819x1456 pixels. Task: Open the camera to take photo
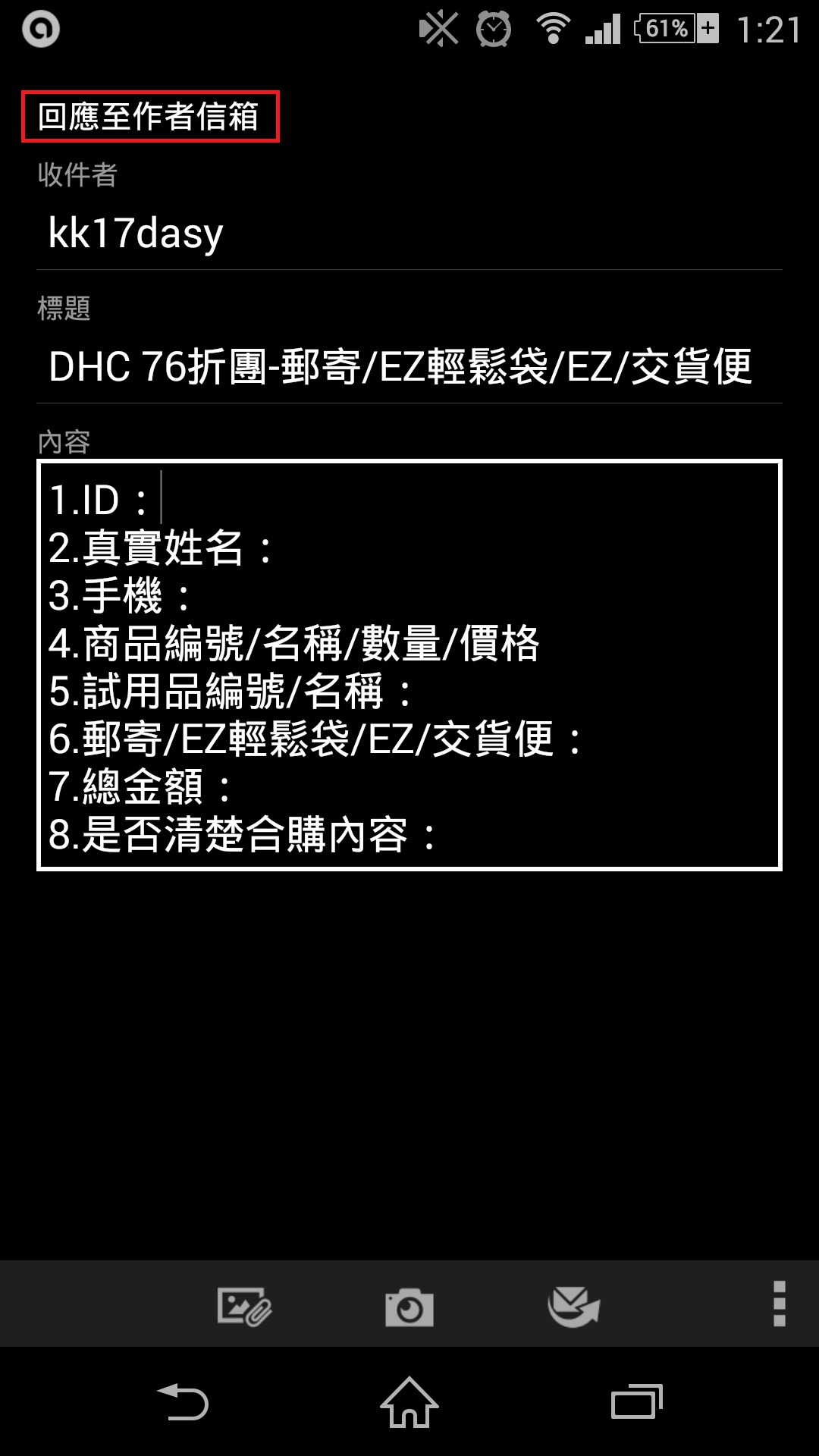(x=409, y=1306)
